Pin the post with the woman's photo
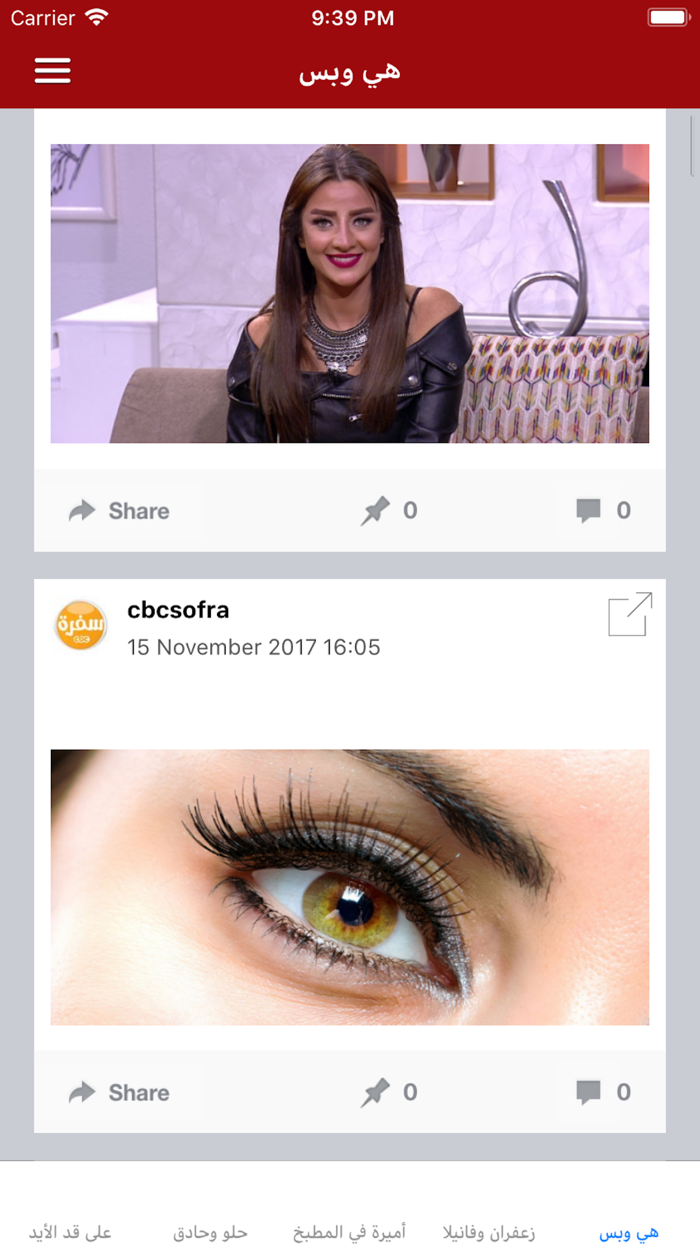This screenshot has width=700, height=1244. pos(389,511)
